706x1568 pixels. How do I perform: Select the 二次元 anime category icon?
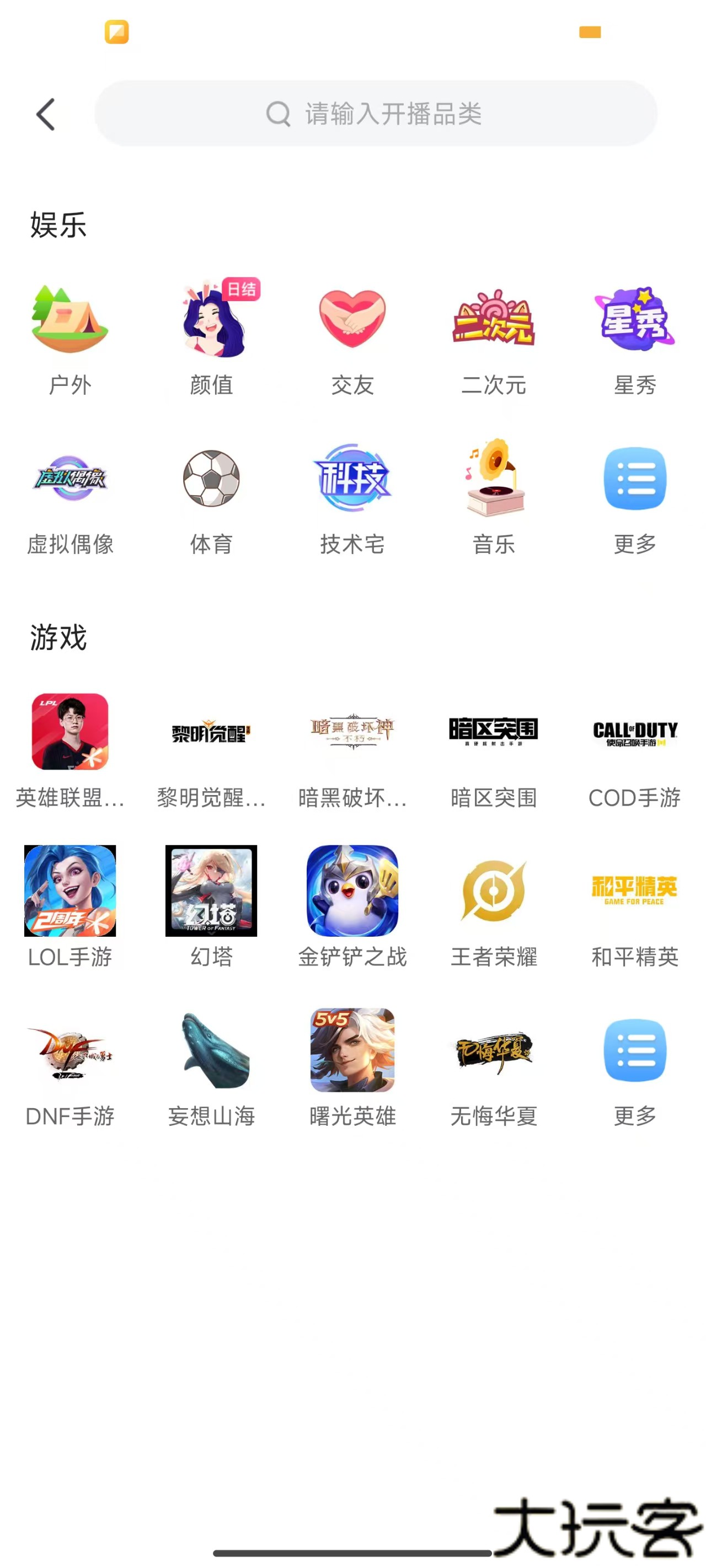(x=495, y=323)
